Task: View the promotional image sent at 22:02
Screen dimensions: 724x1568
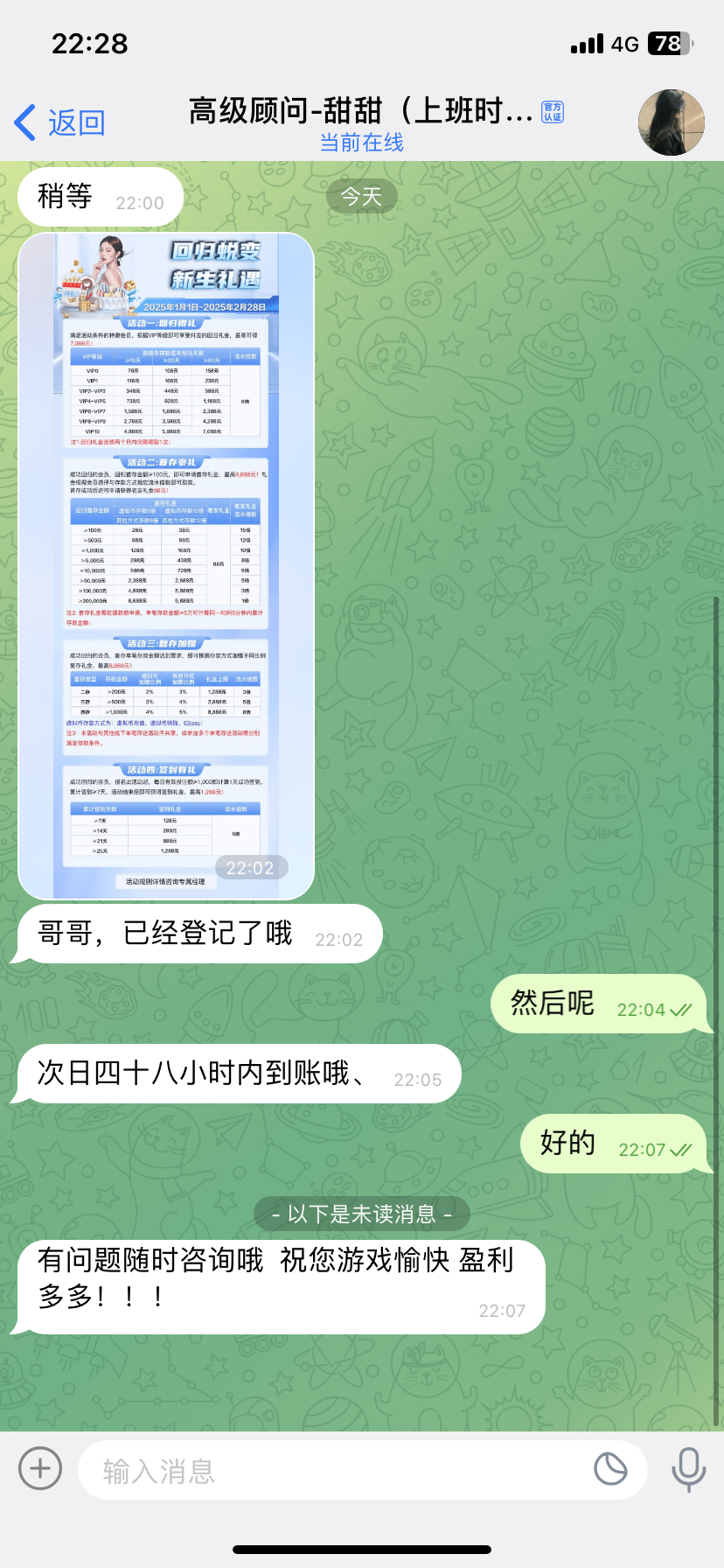Action: (166, 565)
